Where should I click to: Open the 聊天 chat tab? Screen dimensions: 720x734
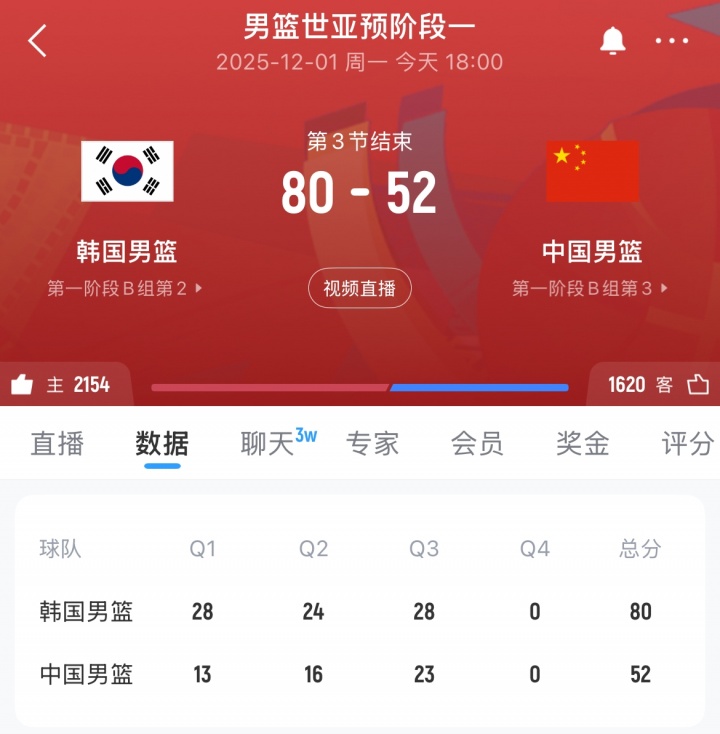coord(268,444)
